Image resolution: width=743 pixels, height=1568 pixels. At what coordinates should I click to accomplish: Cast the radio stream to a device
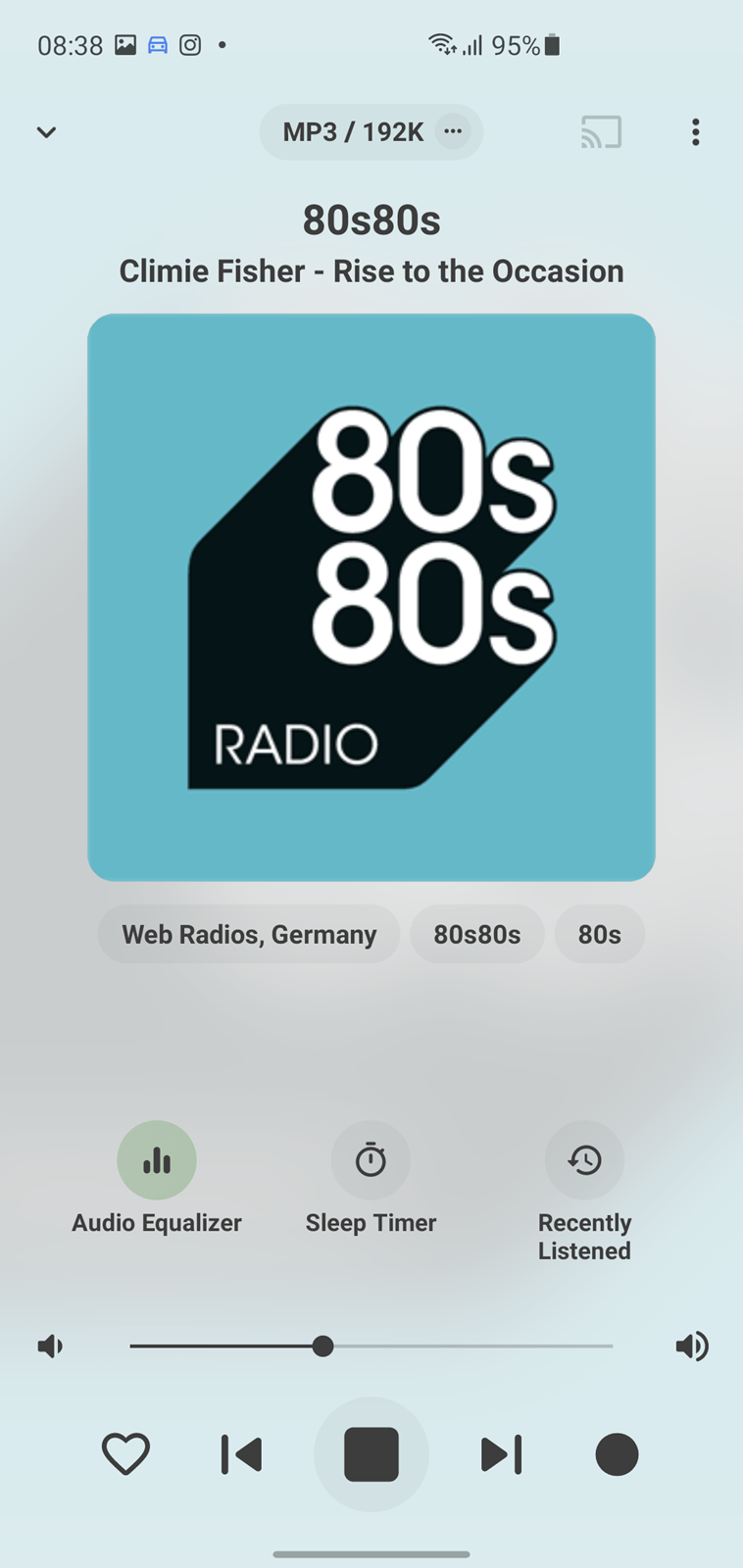point(601,132)
